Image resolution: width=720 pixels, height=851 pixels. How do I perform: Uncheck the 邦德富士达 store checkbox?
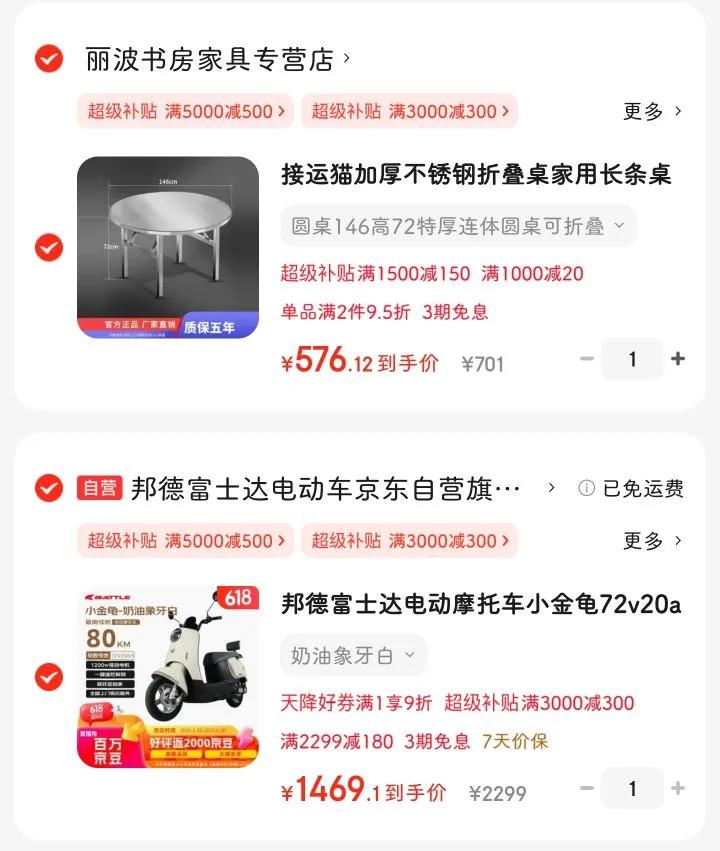click(x=49, y=488)
